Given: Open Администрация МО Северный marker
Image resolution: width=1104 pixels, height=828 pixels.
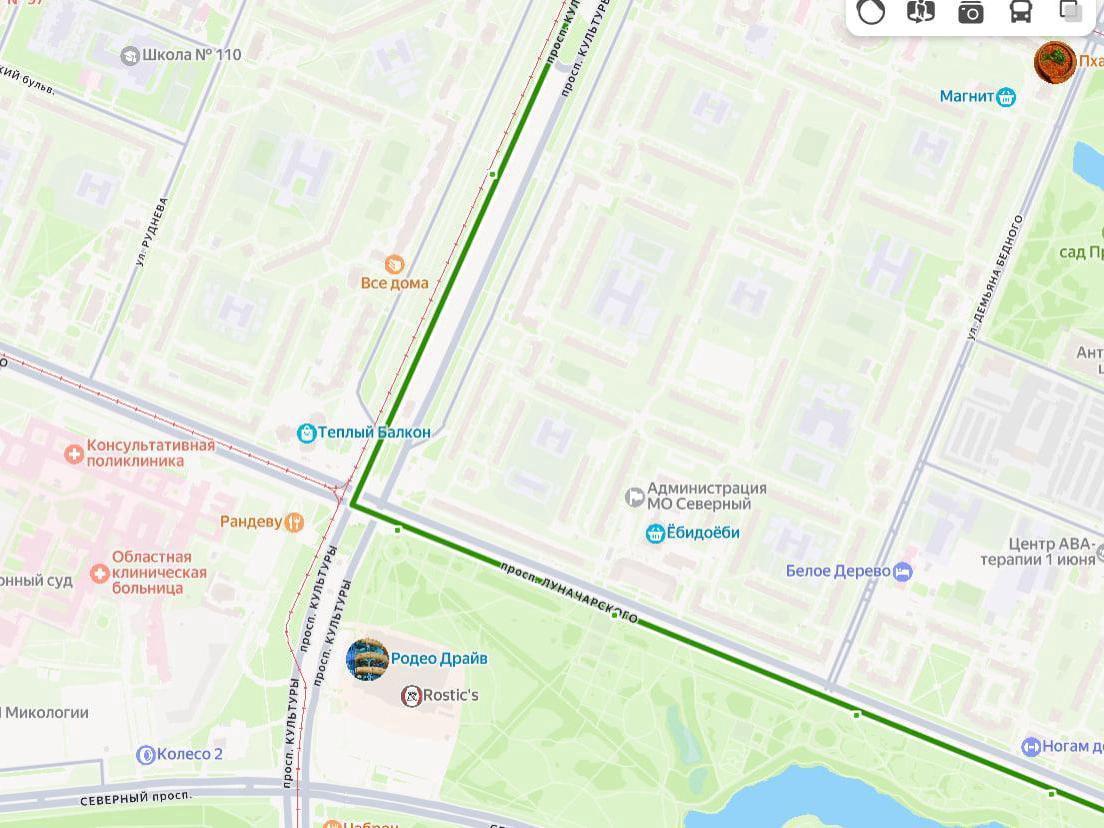Looking at the screenshot, I should tap(634, 496).
